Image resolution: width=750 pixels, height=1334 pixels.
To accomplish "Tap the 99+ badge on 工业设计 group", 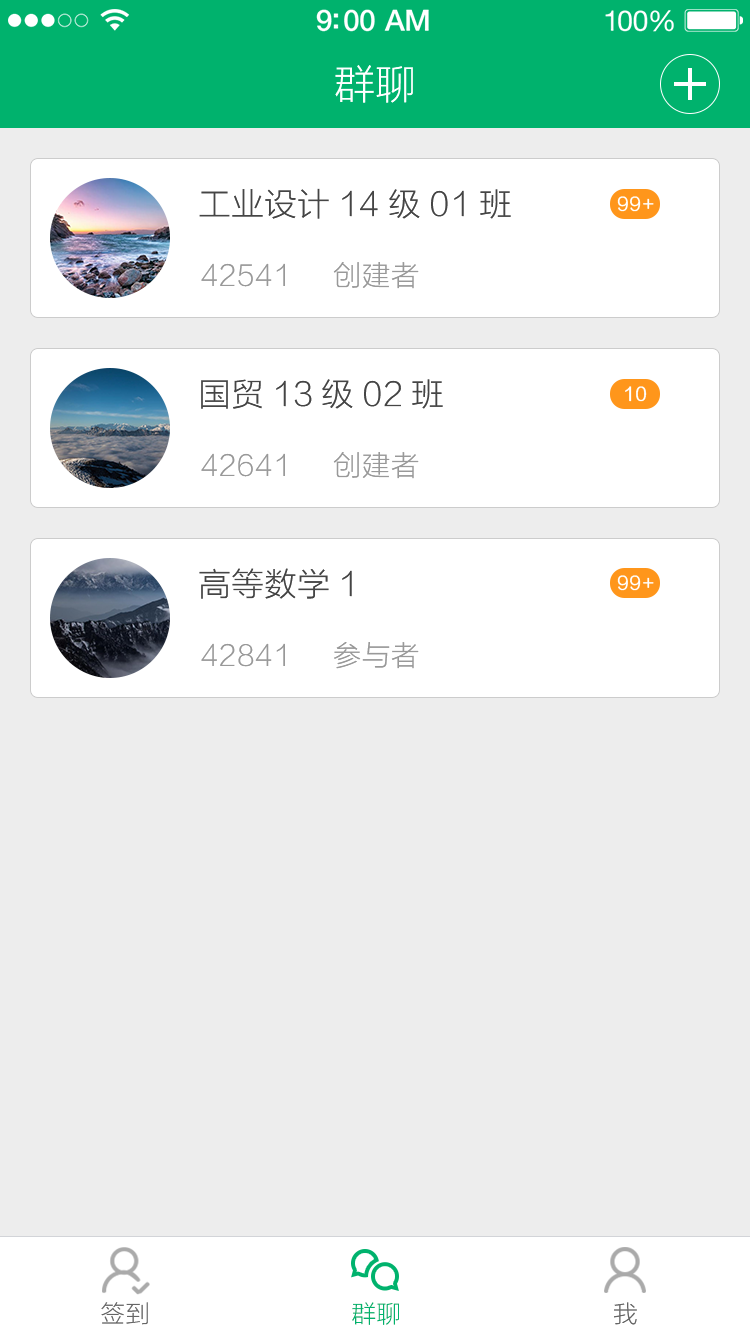I will click(x=634, y=204).
